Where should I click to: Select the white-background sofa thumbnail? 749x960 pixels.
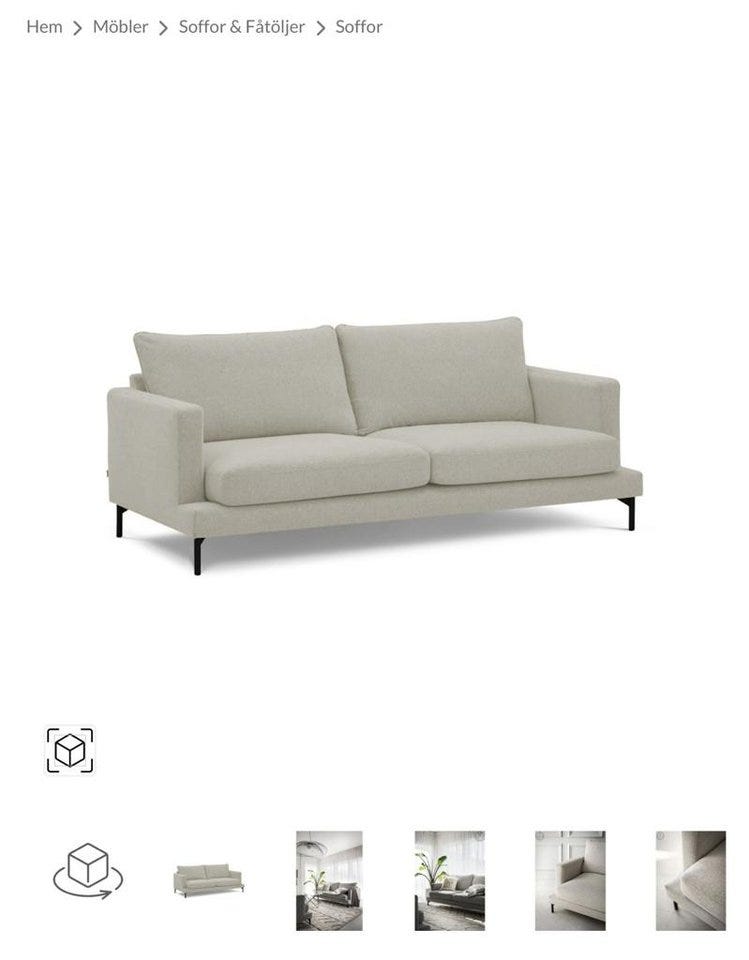(208, 880)
